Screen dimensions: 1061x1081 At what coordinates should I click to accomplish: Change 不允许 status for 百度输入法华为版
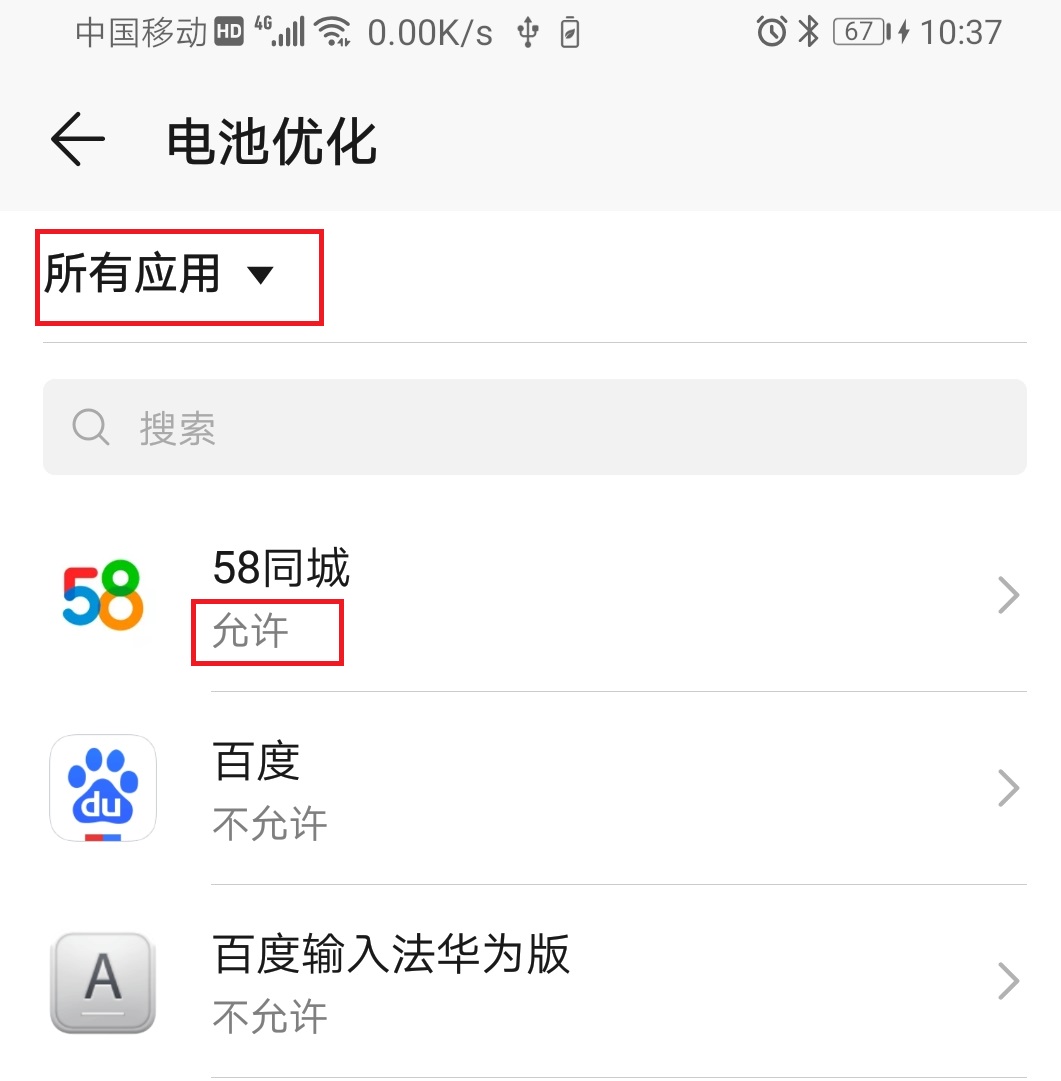click(268, 1017)
